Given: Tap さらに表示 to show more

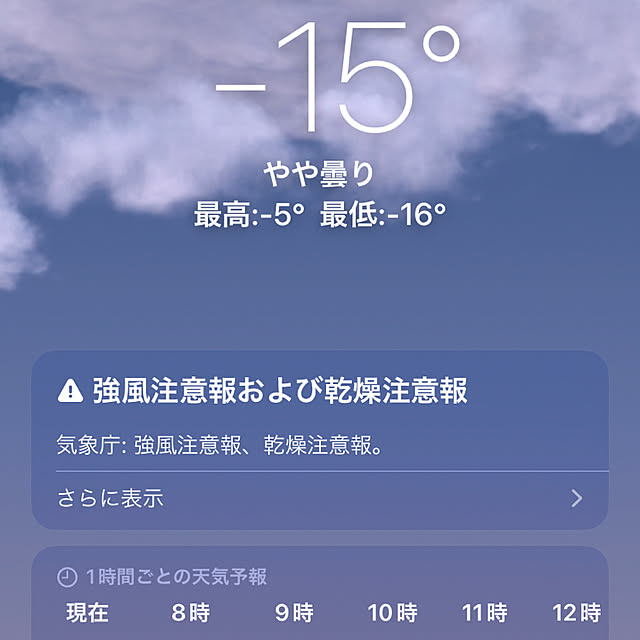Looking at the screenshot, I should 110,498.
